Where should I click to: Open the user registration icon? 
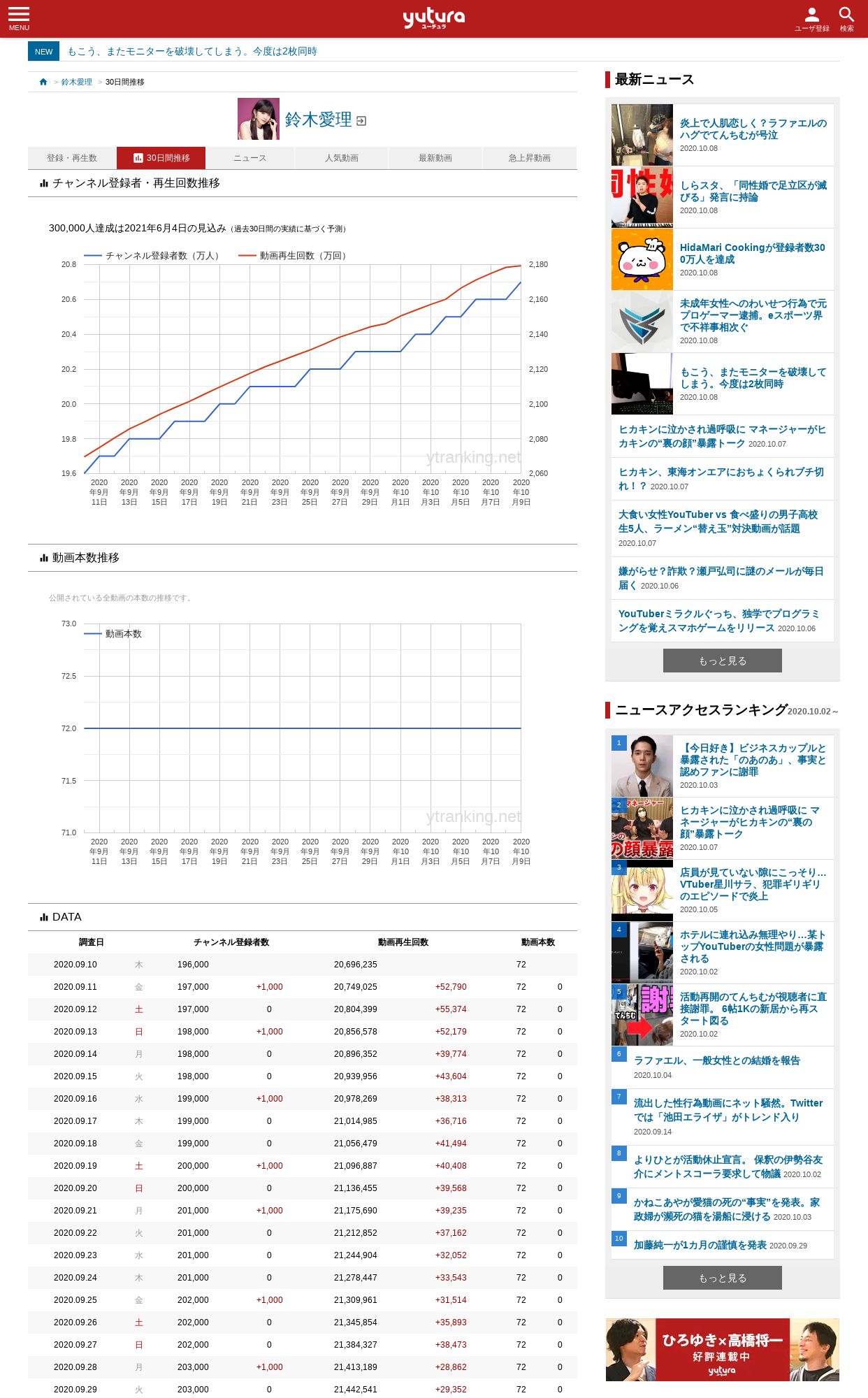coord(812,19)
